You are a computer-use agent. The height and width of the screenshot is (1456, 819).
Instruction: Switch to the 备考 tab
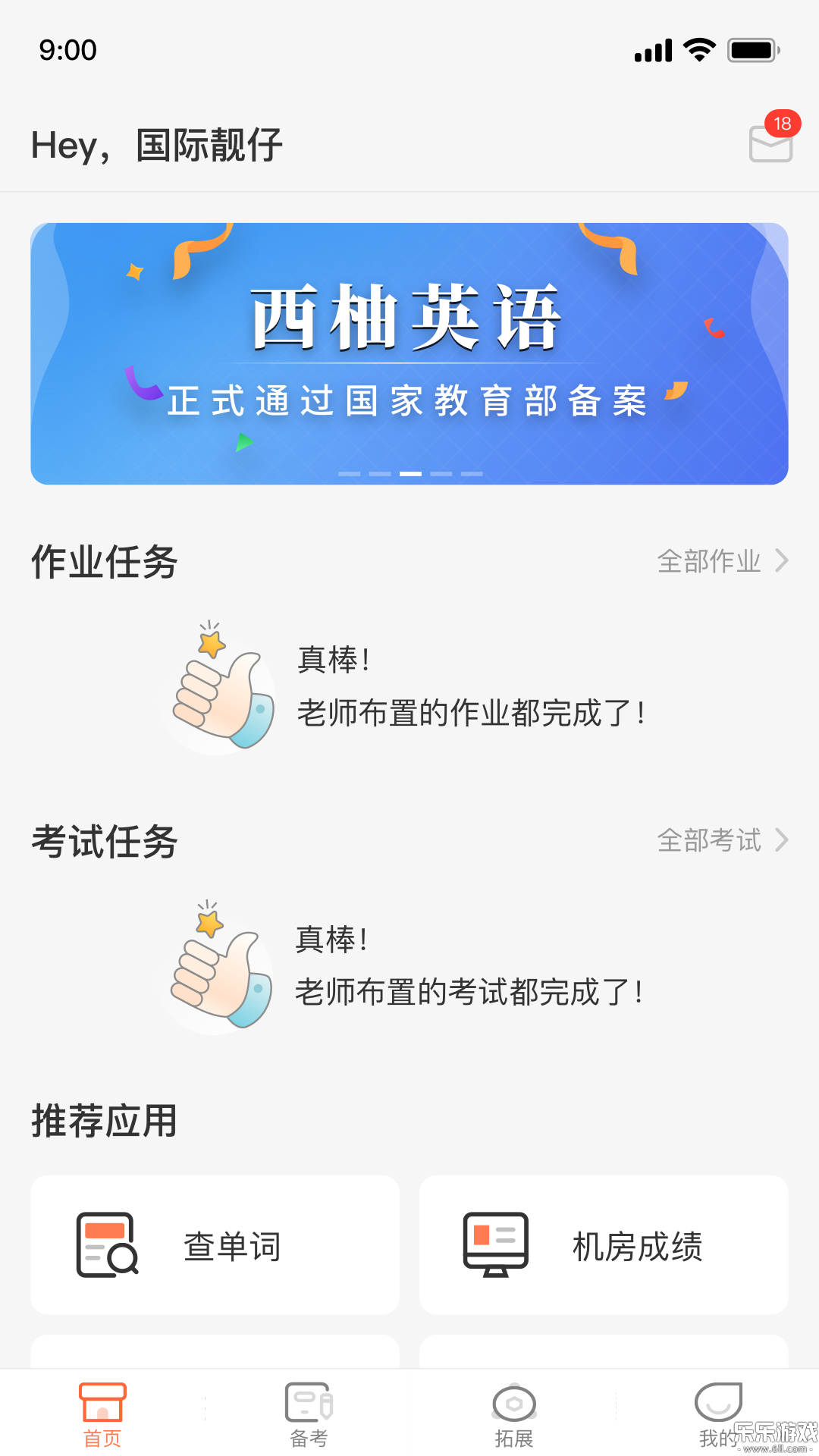tap(309, 1420)
